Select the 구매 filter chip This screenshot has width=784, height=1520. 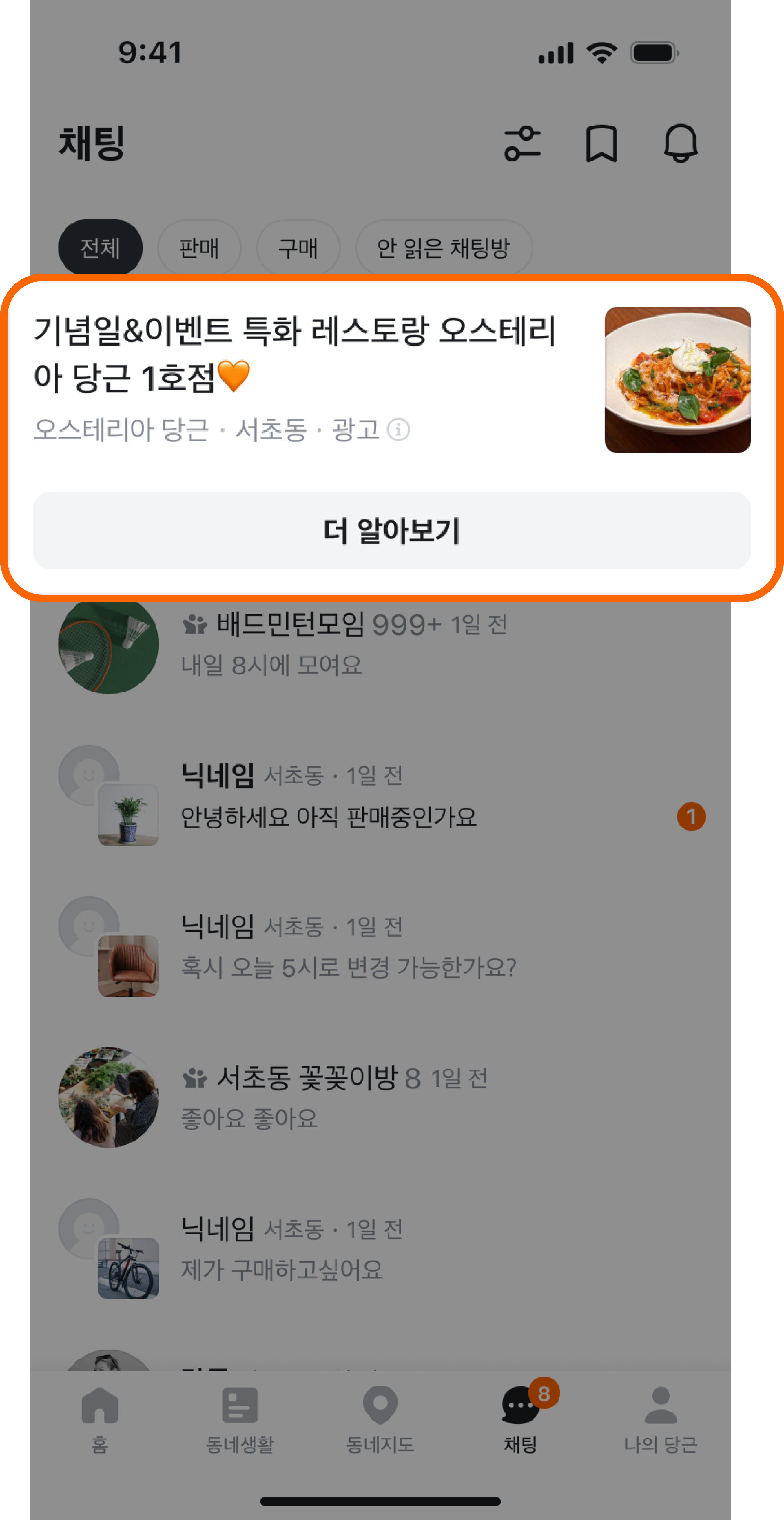pyautogui.click(x=298, y=248)
